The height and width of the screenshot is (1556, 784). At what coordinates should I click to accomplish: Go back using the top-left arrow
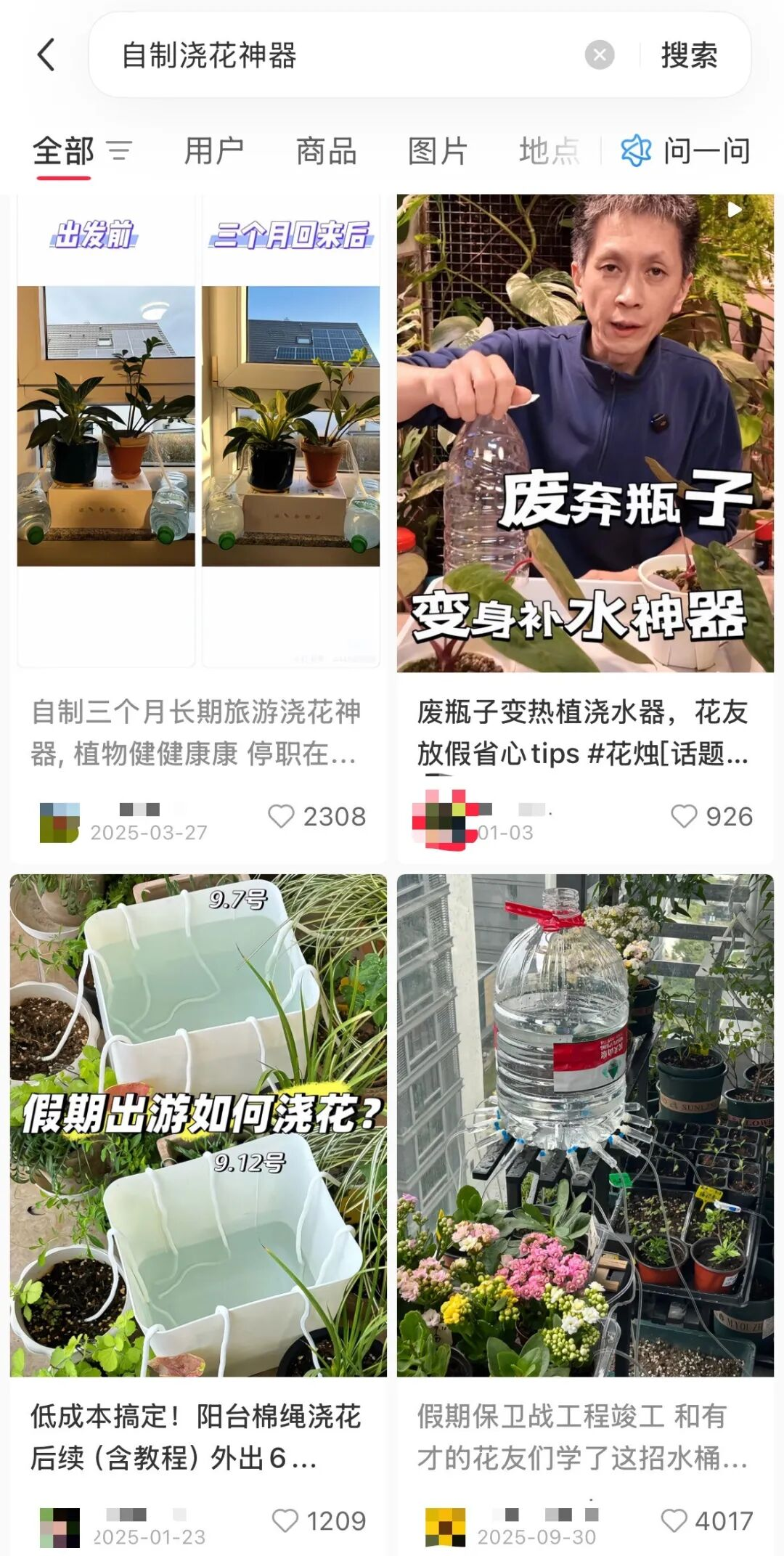pos(46,55)
